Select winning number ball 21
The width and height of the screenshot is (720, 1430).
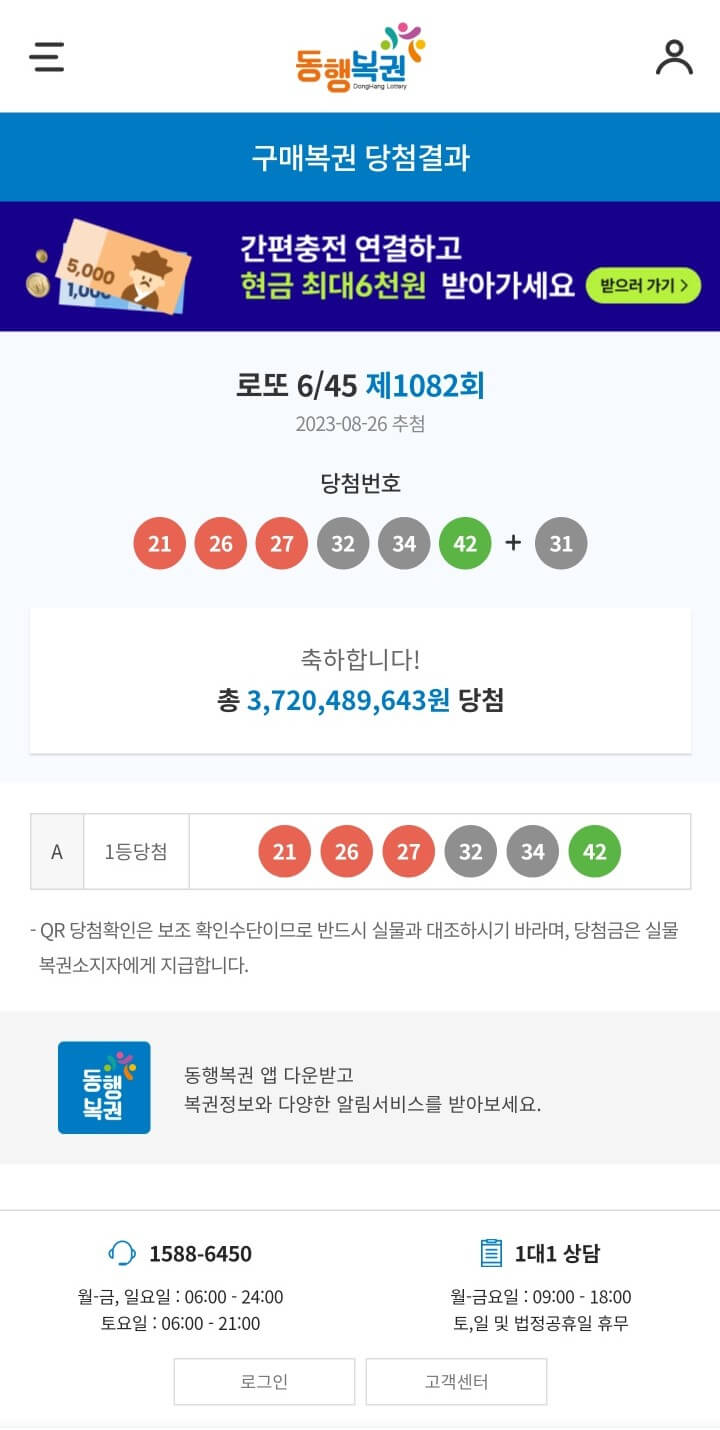pos(159,543)
